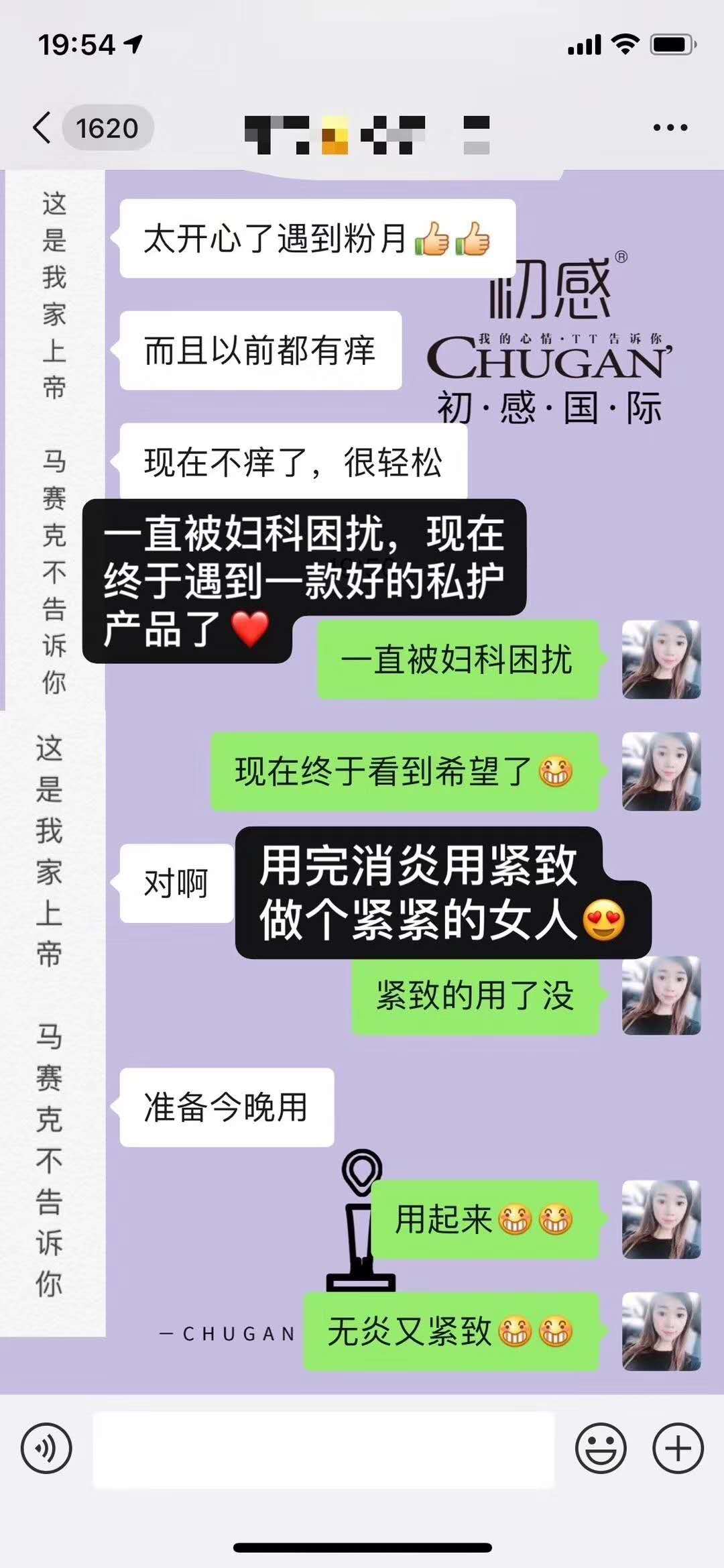Open the emoji sticker panel
This screenshot has height=1568, width=724.
[x=600, y=1449]
